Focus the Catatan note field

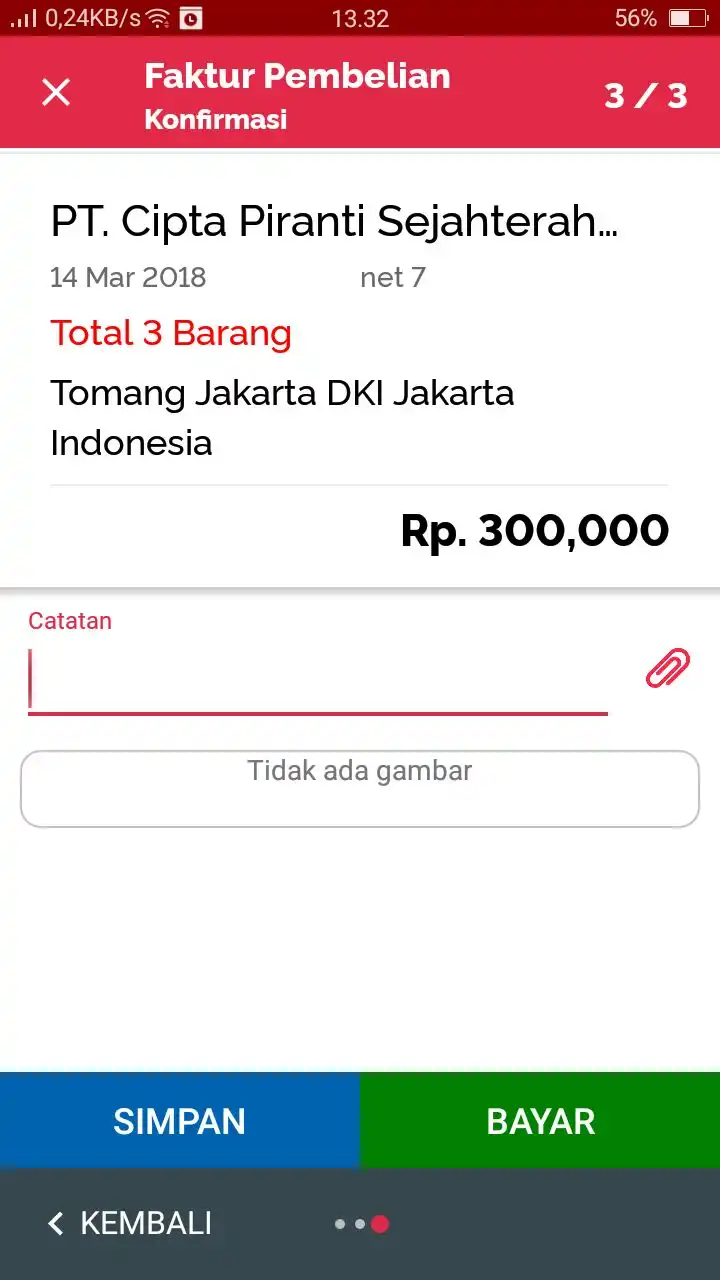pos(318,678)
